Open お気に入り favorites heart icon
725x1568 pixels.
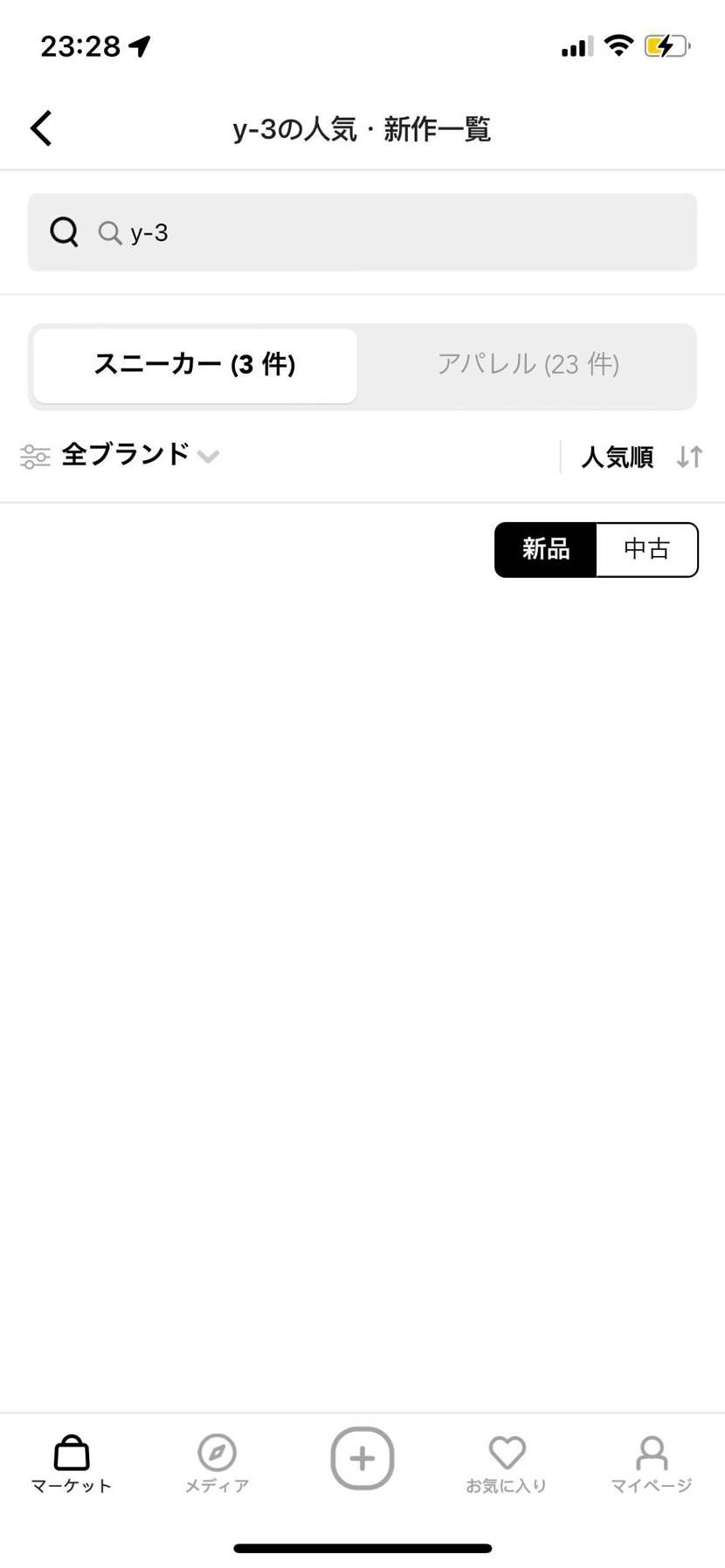507,1452
